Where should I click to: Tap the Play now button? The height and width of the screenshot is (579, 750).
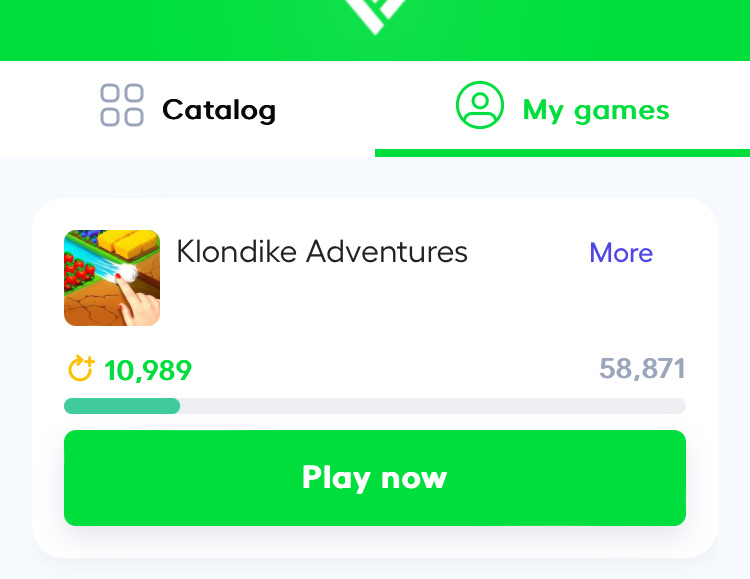[374, 478]
